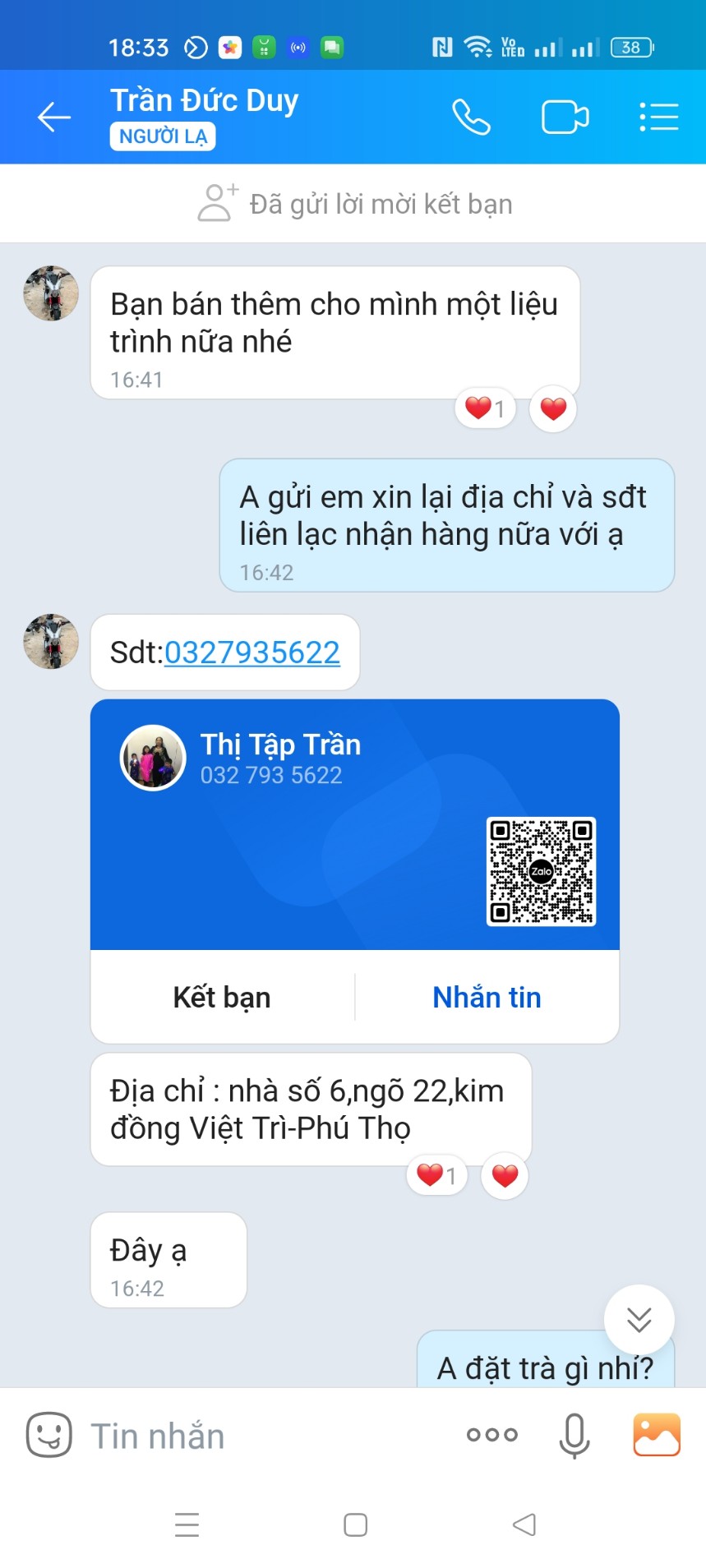Viewport: 706px width, 1568px height.
Task: Open the photo gallery picker
Action: 656,1435
